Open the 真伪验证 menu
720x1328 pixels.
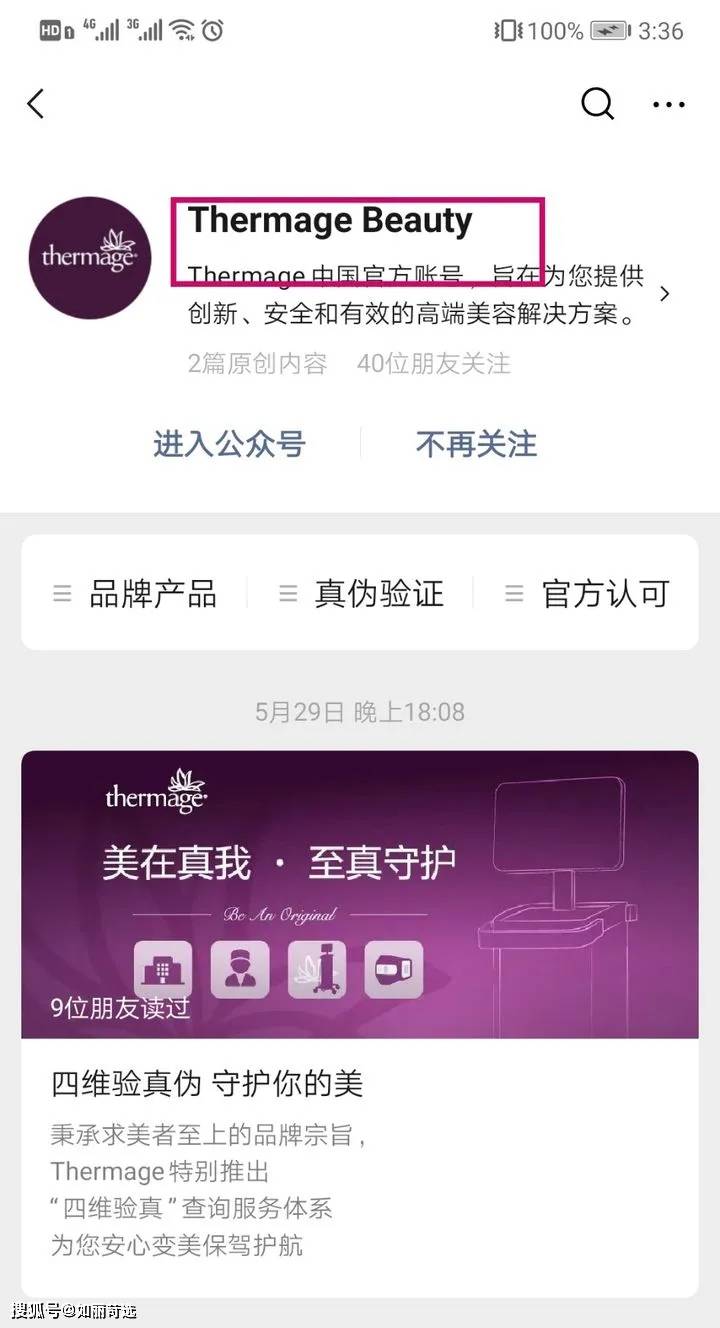[361, 593]
